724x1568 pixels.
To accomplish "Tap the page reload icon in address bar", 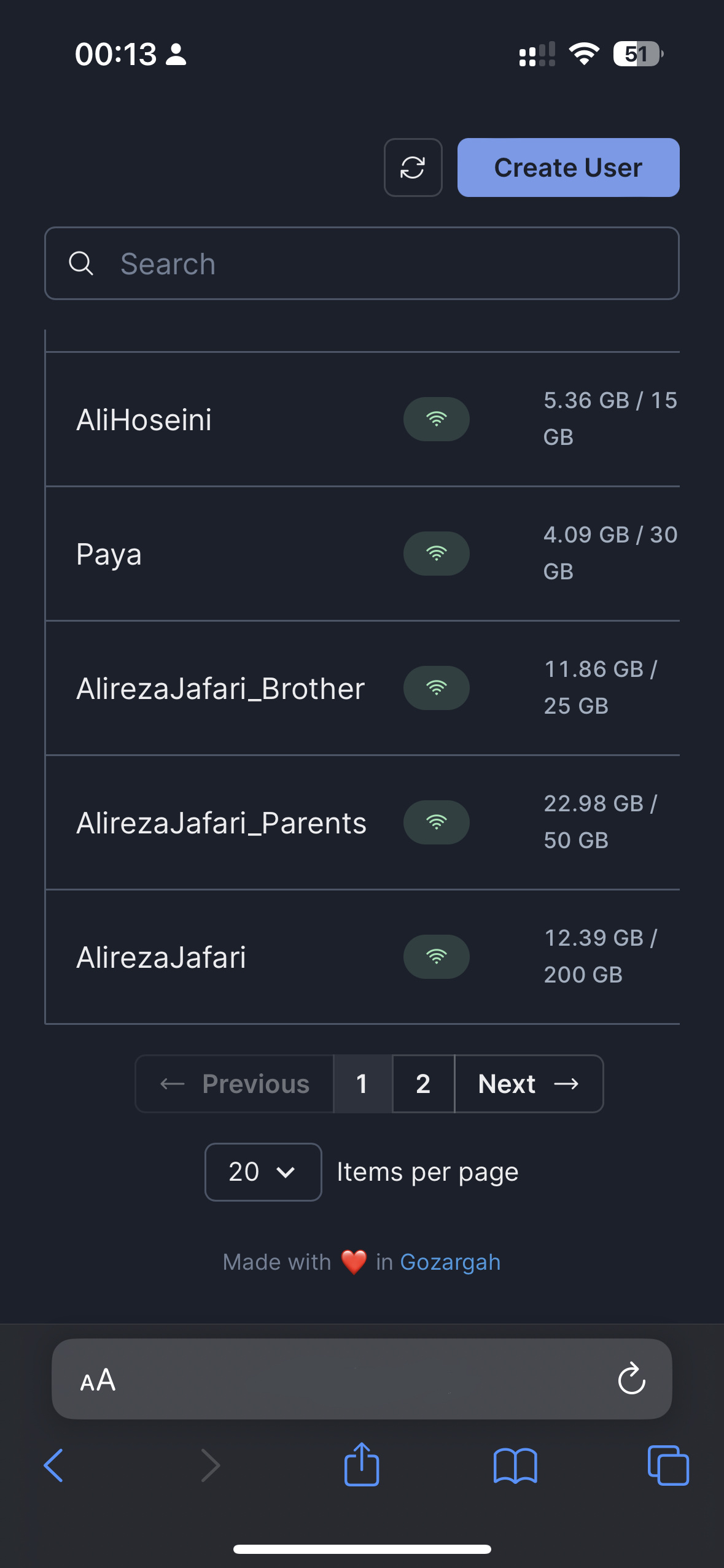I will click(x=632, y=1381).
